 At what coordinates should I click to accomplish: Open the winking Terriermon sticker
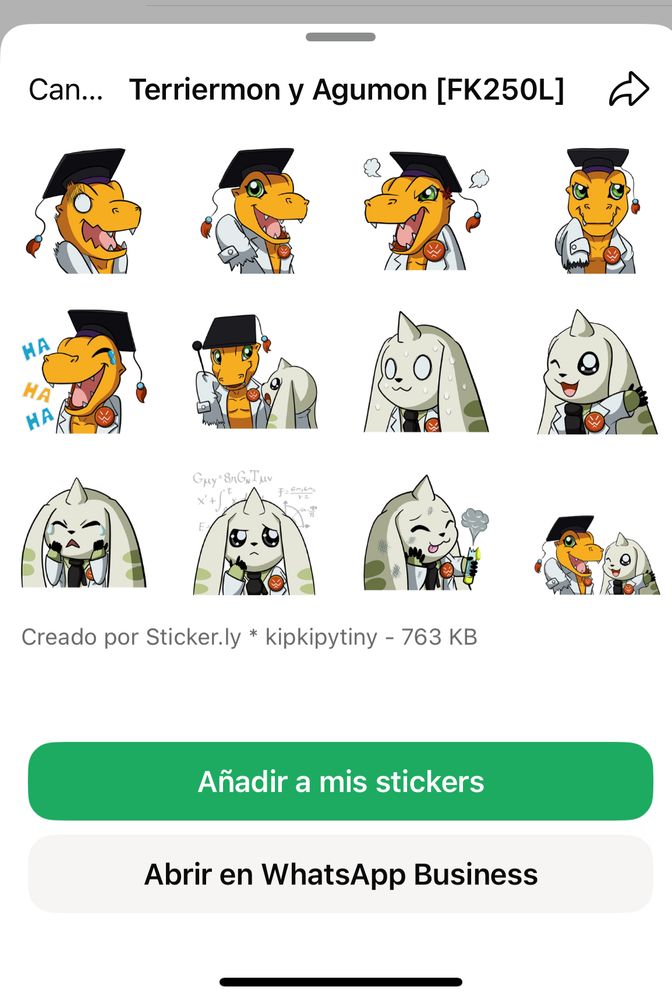[x=596, y=372]
